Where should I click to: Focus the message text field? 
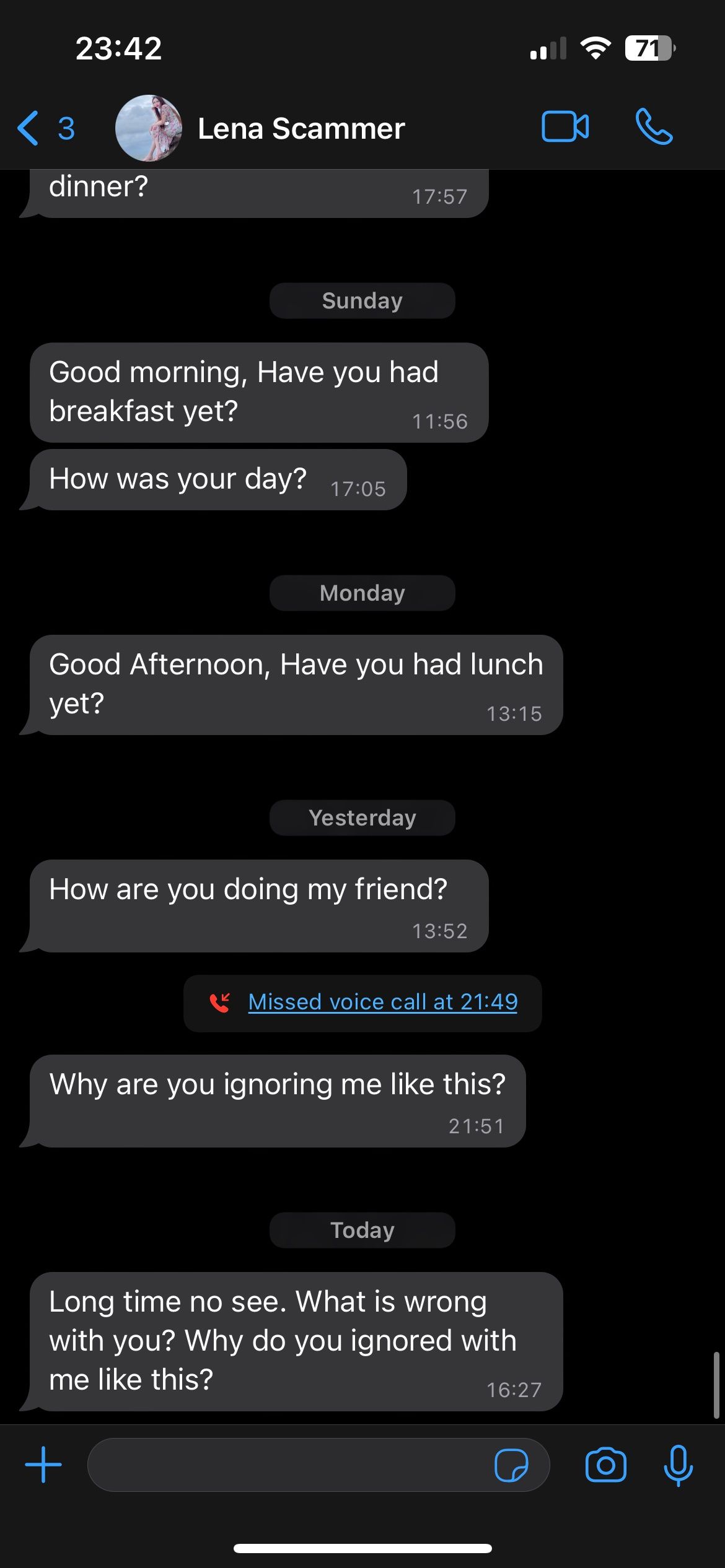288,1465
